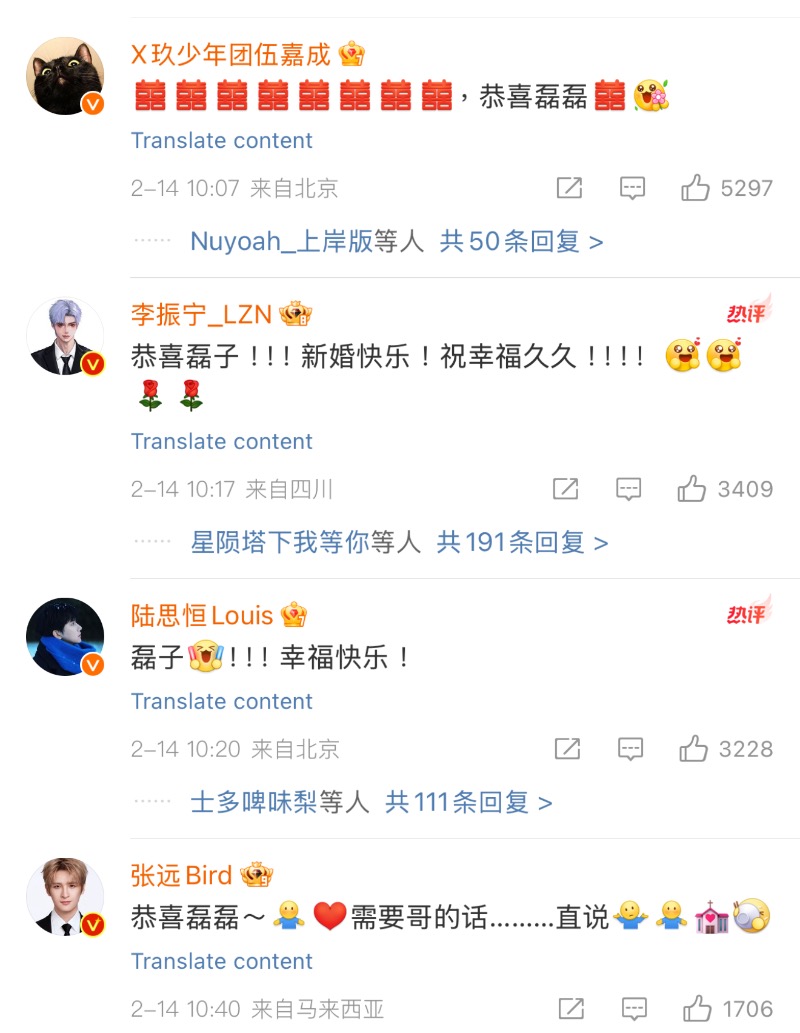View all 共191条回复 replies
Viewport: 800px width, 1033px height.
pos(522,542)
